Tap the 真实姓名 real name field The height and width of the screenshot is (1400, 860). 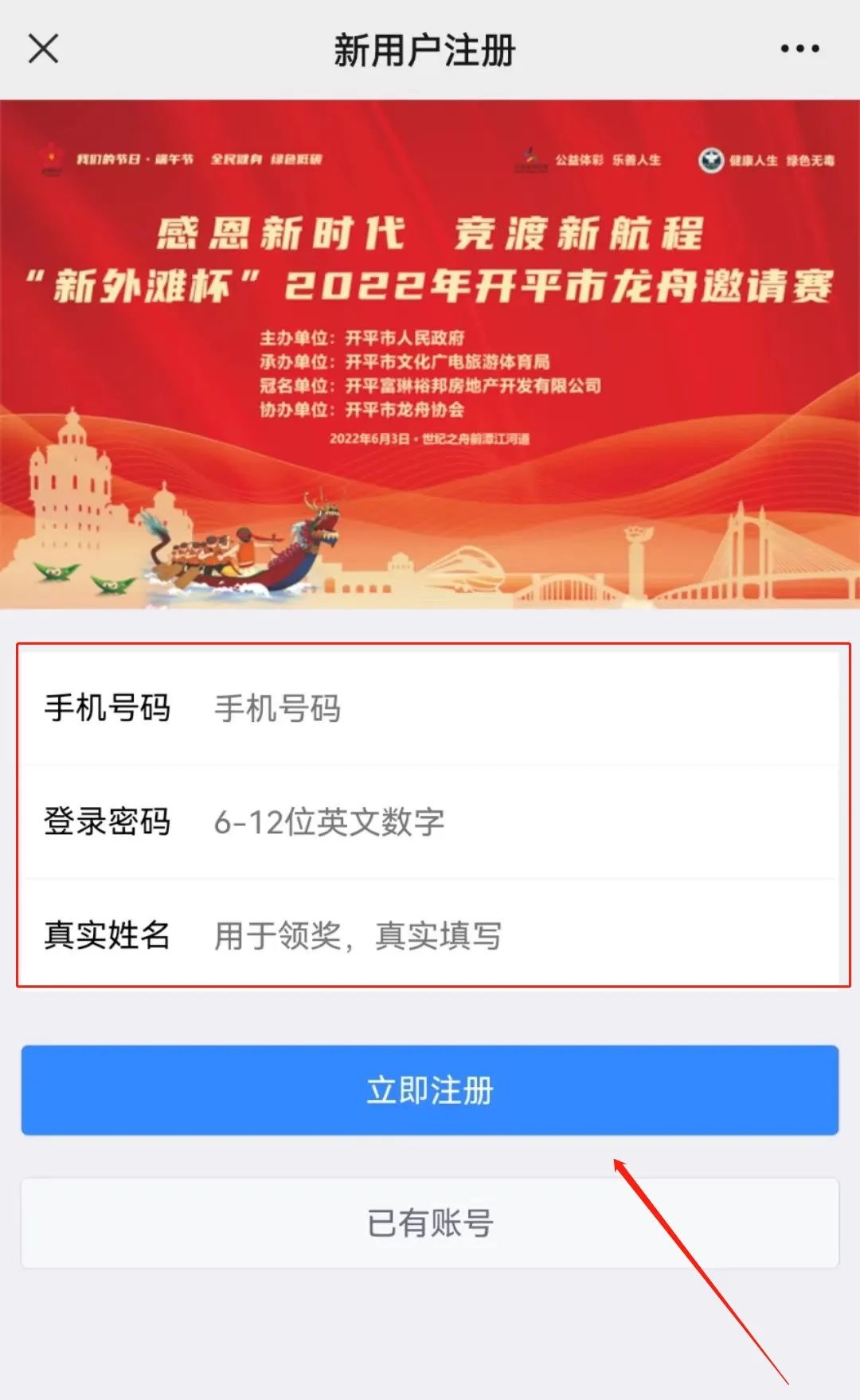tap(510, 936)
